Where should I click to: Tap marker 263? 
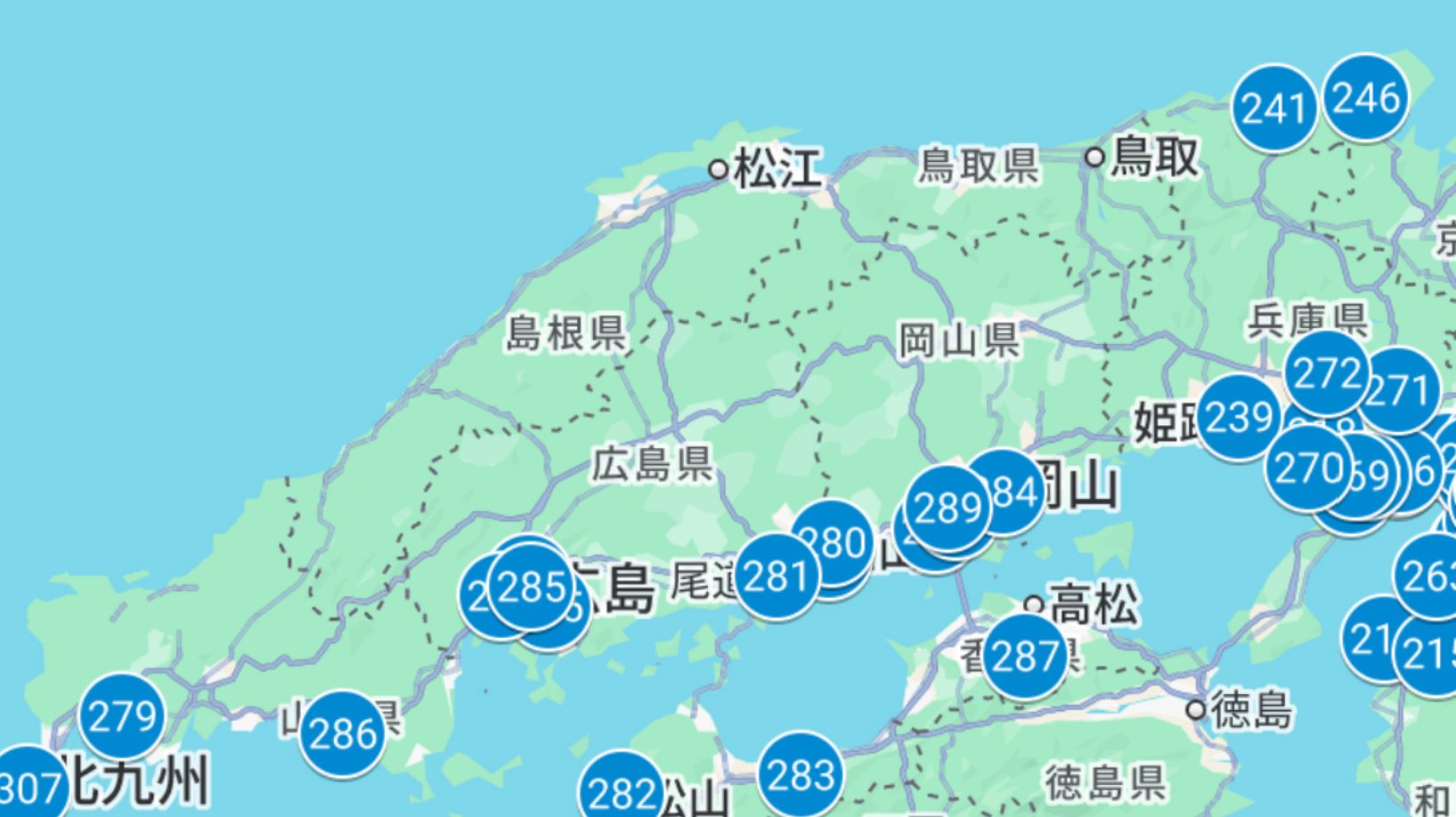coord(1431,576)
